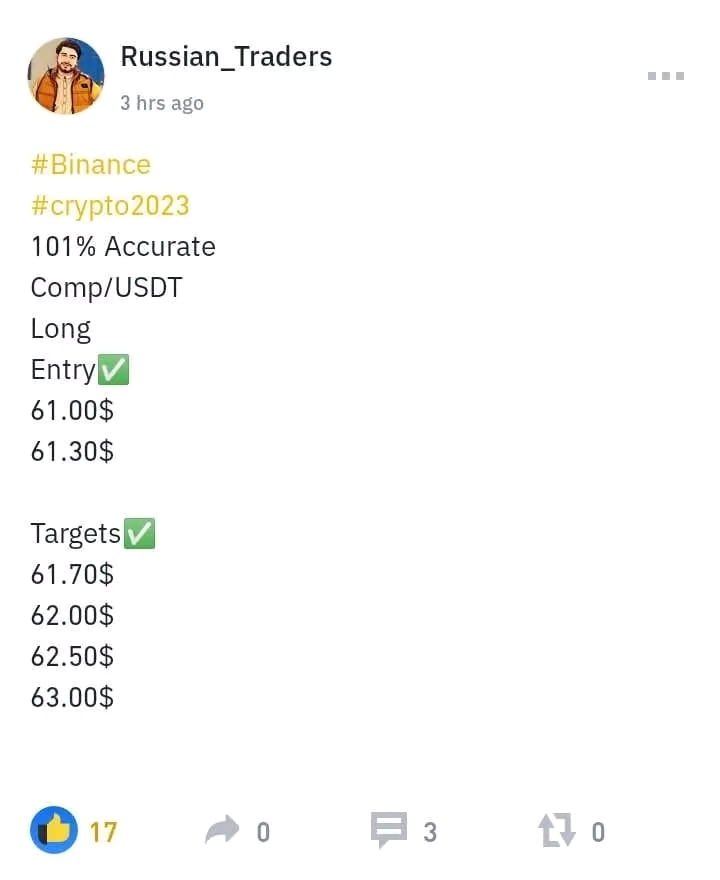Select the like count showing 17
Screen dimensions: 720x880
tap(103, 830)
